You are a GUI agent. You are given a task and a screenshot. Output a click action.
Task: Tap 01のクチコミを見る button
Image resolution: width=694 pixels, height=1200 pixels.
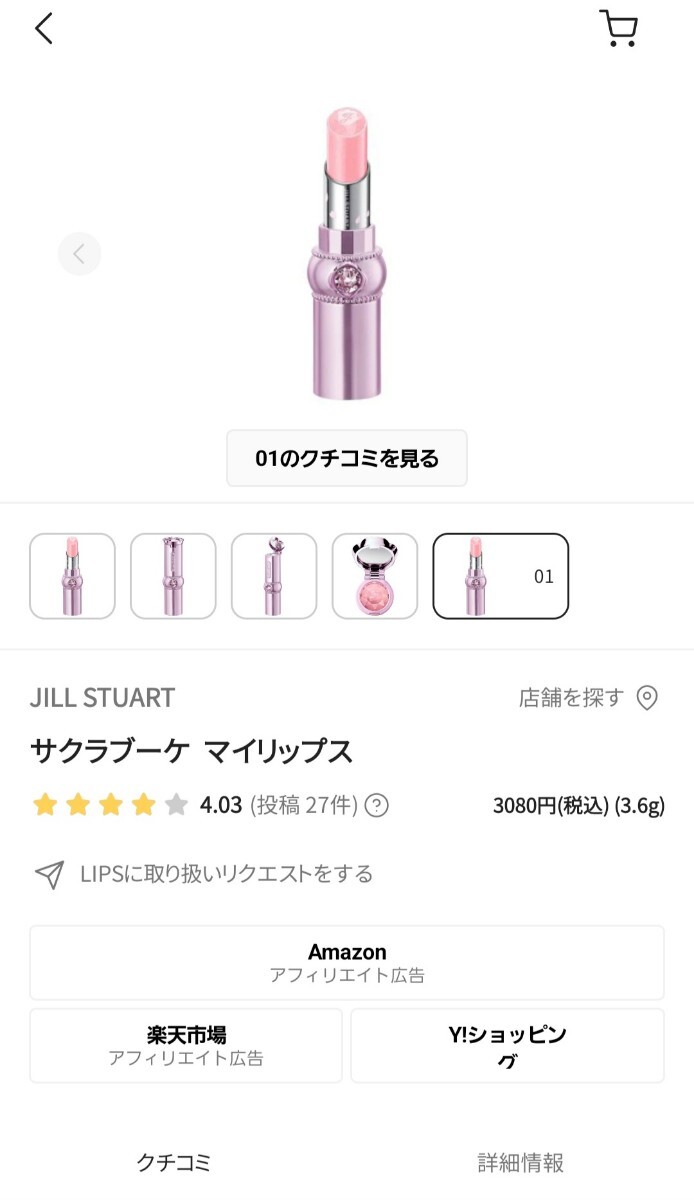(347, 459)
